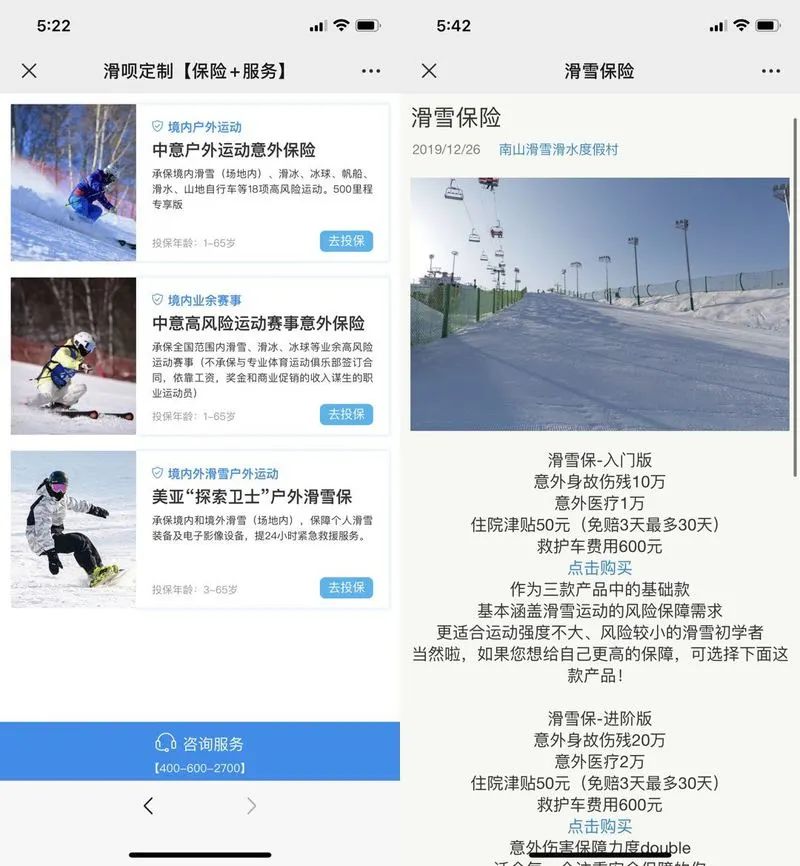
Task: Open the 美亚“探索卫士”户外滑雪保 card
Action: [x=251, y=497]
